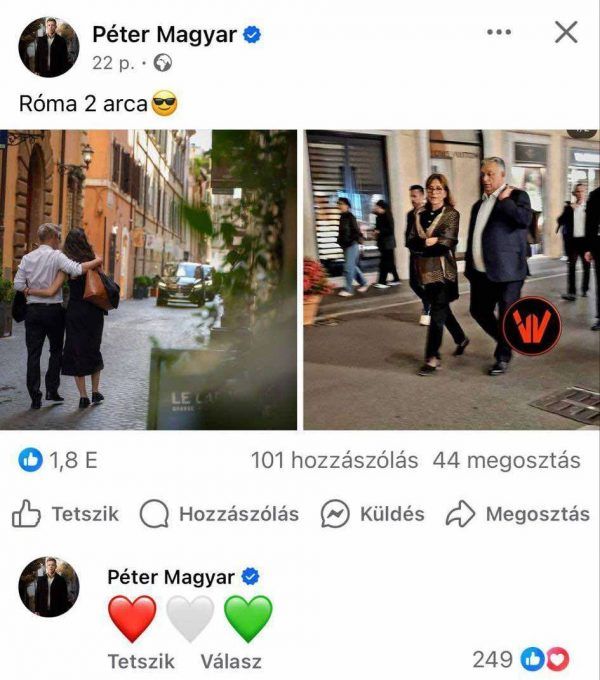View the 44 megosztás shares
Viewport: 600px width, 680px height.
[x=506, y=460]
